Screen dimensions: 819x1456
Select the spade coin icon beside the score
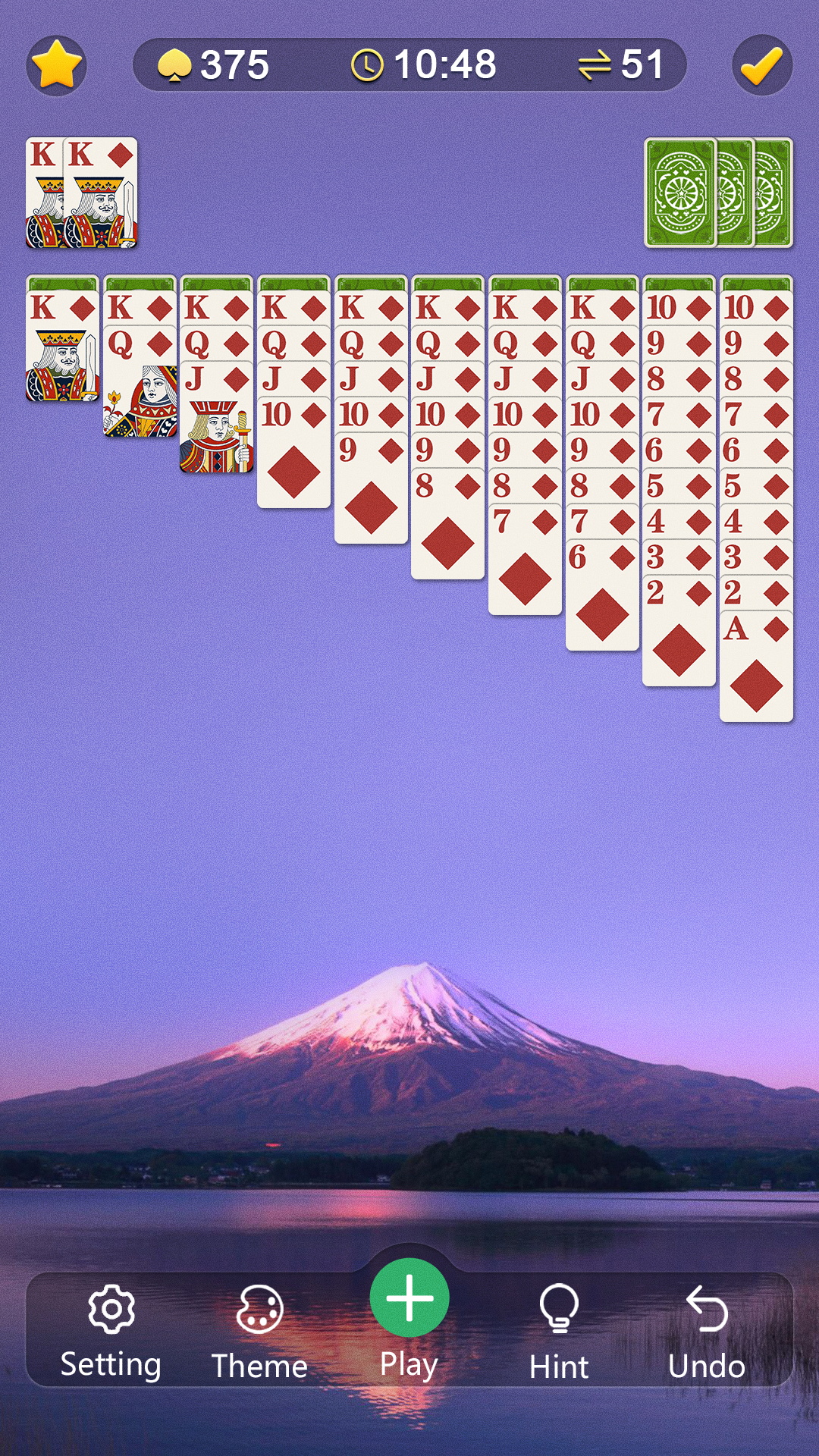(177, 64)
